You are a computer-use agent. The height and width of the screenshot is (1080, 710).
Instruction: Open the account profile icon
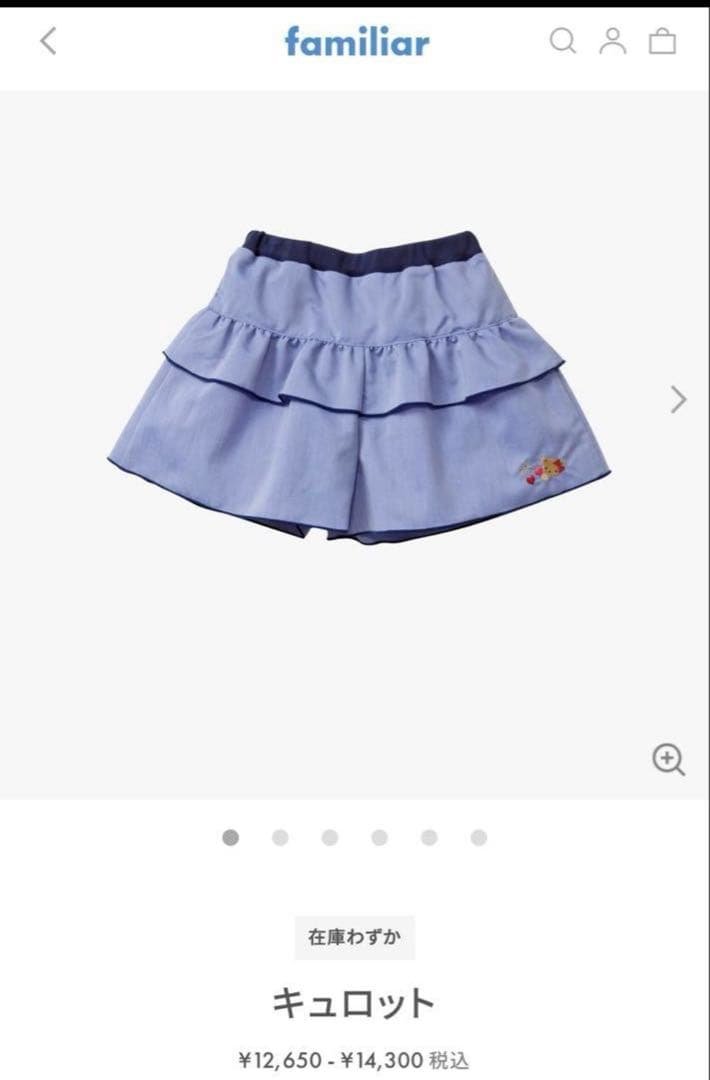pos(612,41)
